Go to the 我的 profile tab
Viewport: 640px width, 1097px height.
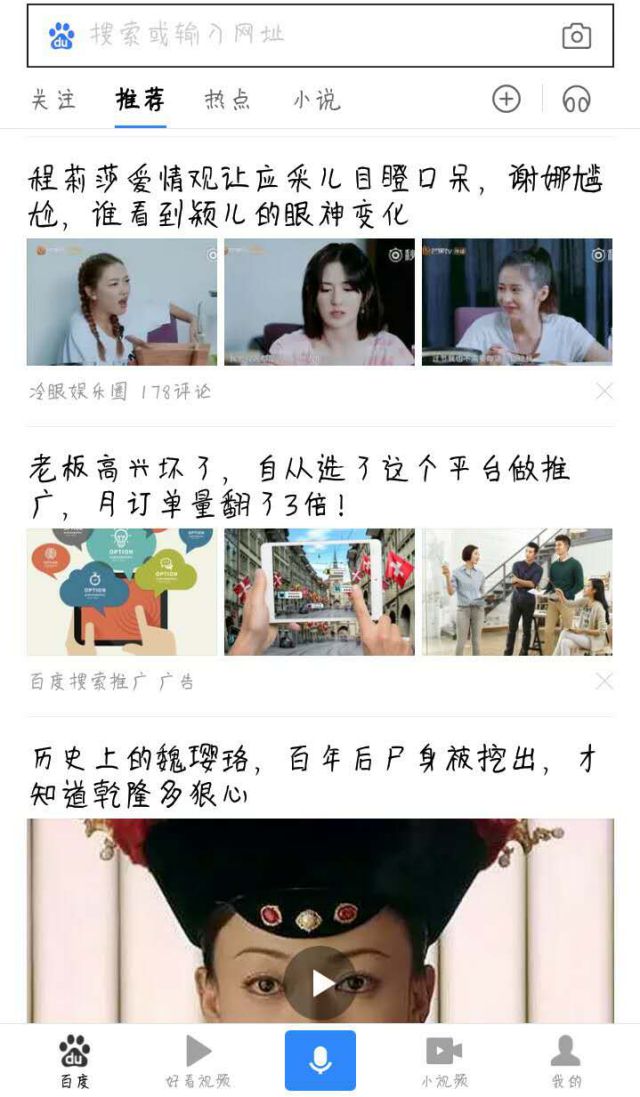click(566, 1061)
